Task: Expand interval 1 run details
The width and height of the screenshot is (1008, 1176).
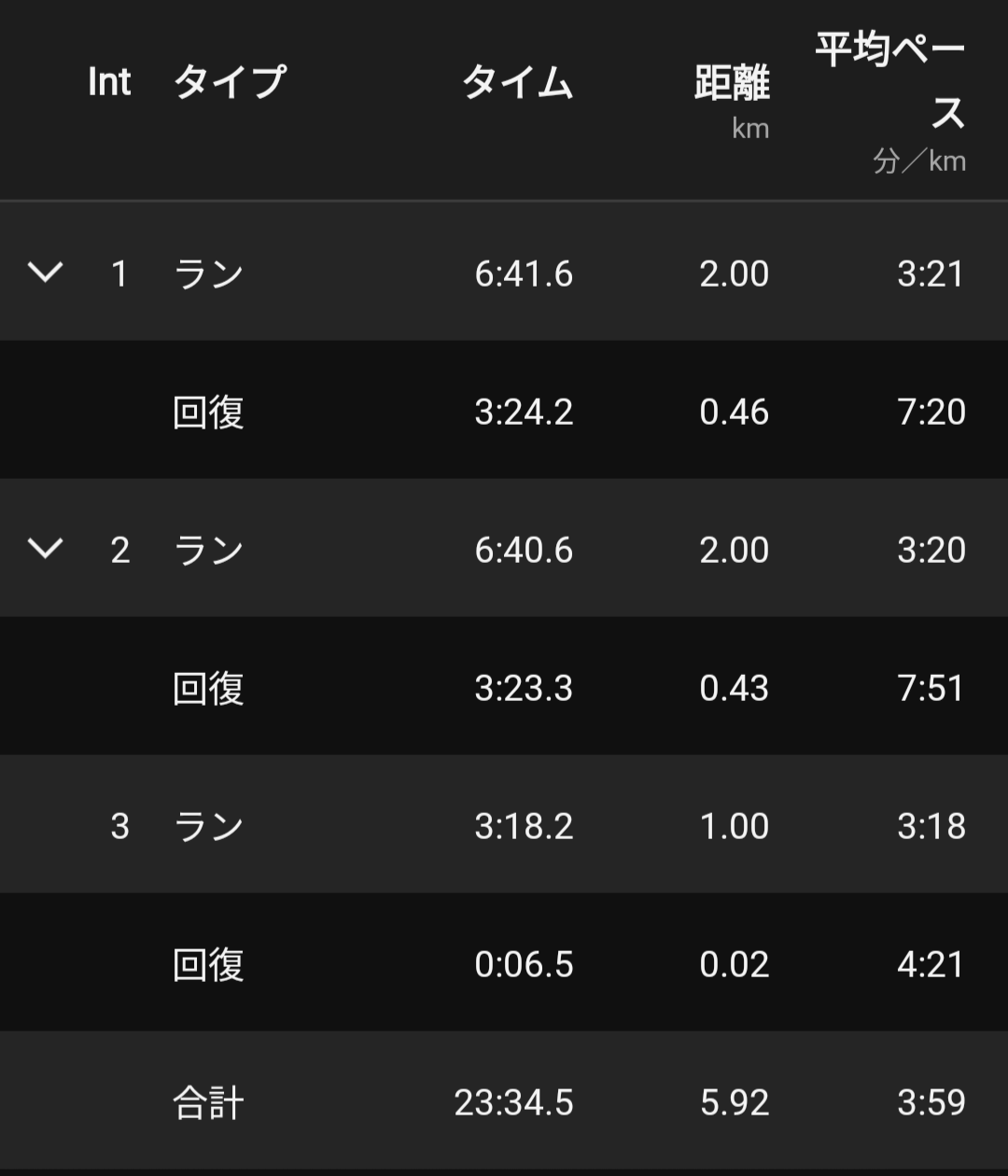Action: [x=45, y=273]
